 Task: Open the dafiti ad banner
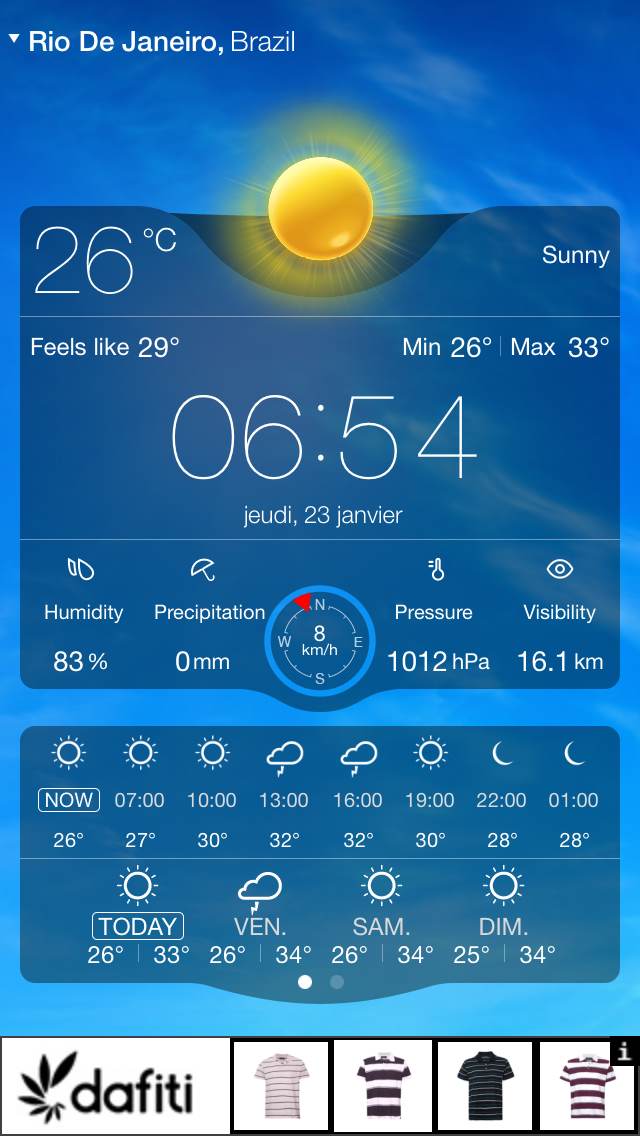(x=115, y=1087)
